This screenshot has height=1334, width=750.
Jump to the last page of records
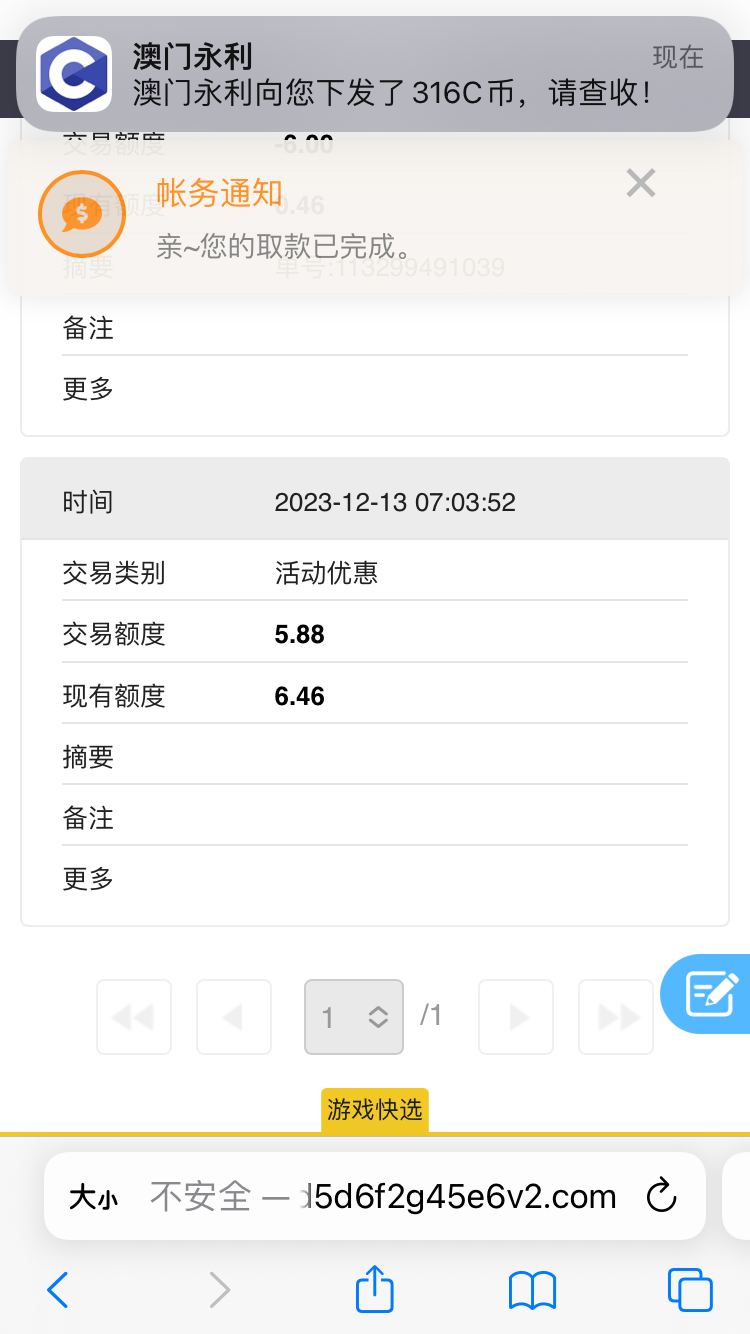click(x=616, y=1017)
